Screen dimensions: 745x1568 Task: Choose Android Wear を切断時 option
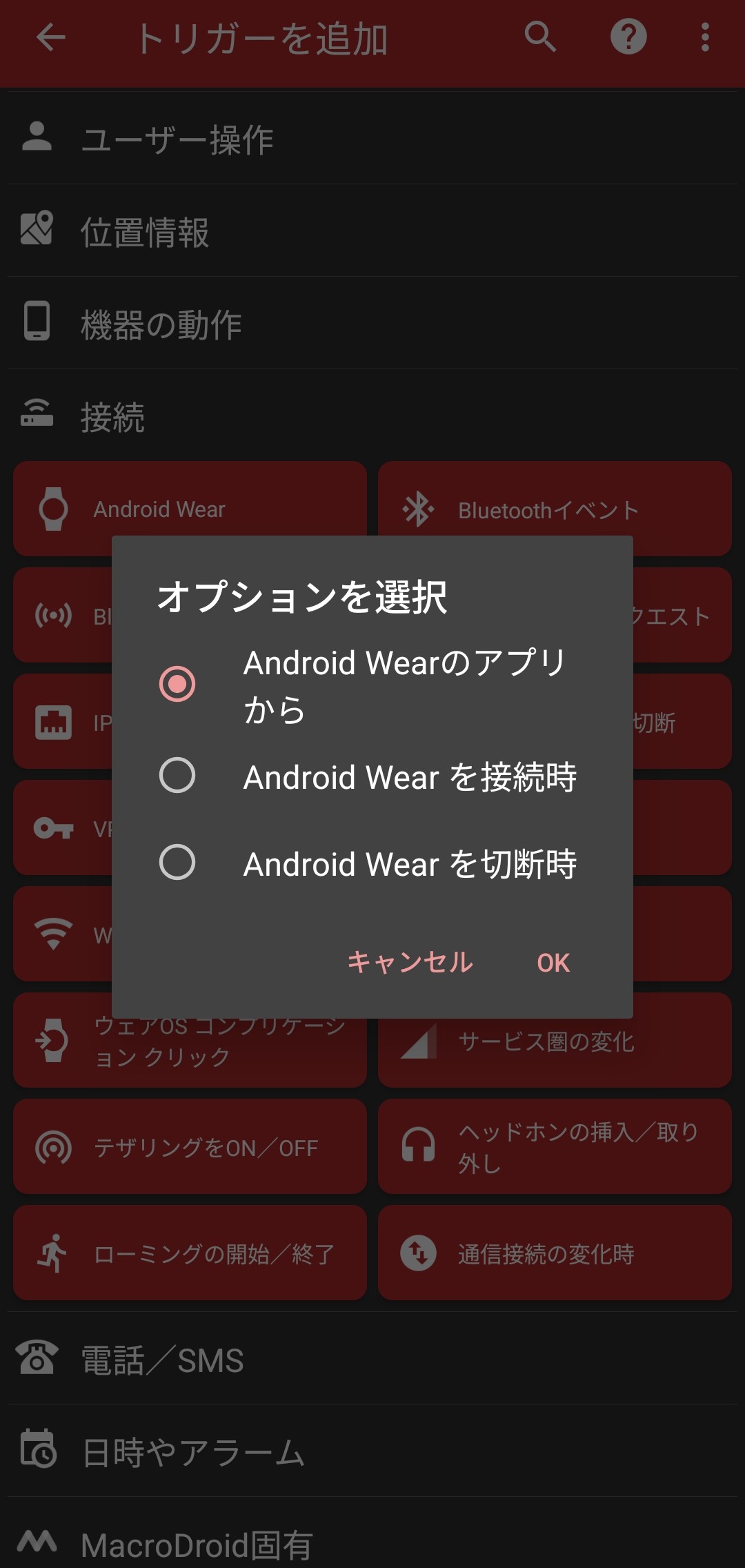(177, 863)
